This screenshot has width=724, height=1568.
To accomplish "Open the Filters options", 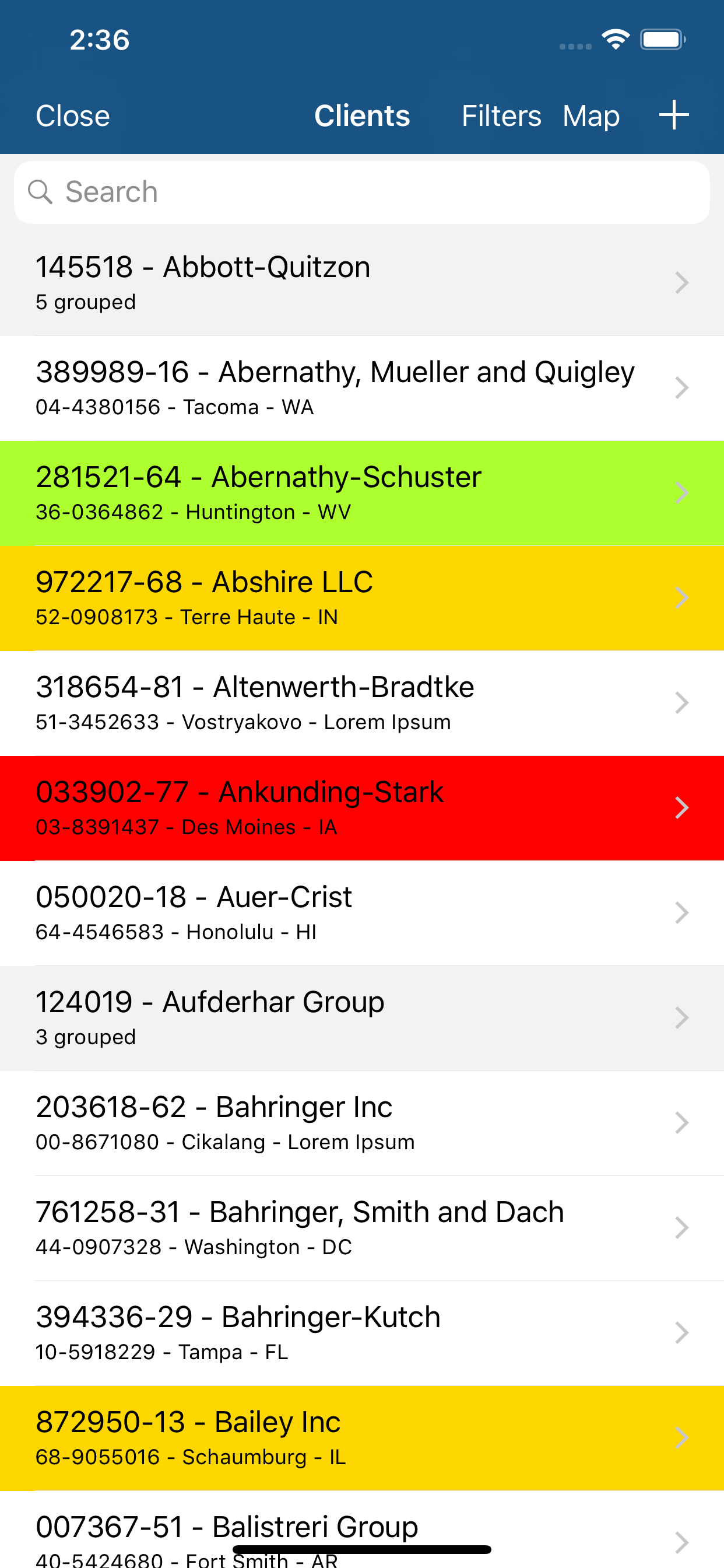I will tap(501, 116).
